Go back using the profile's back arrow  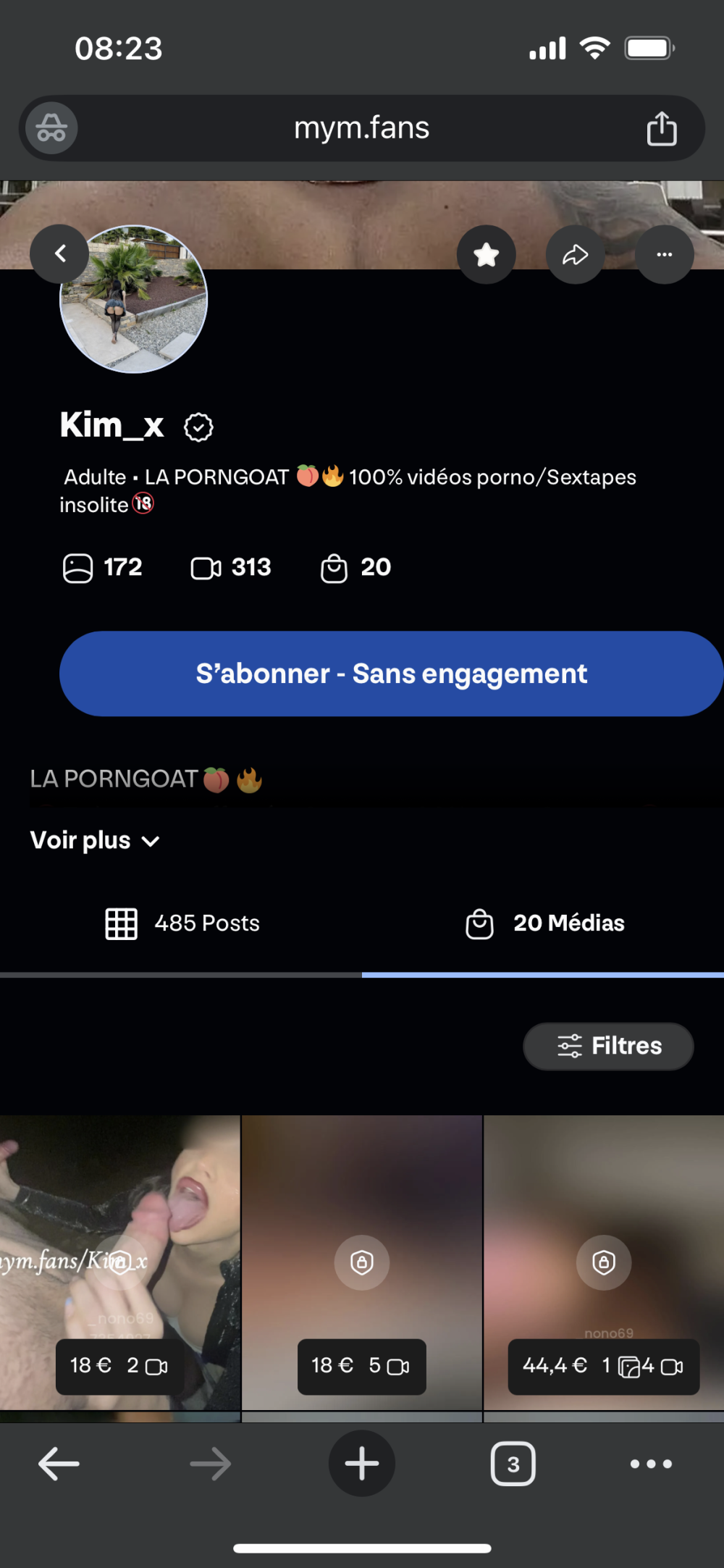click(59, 253)
